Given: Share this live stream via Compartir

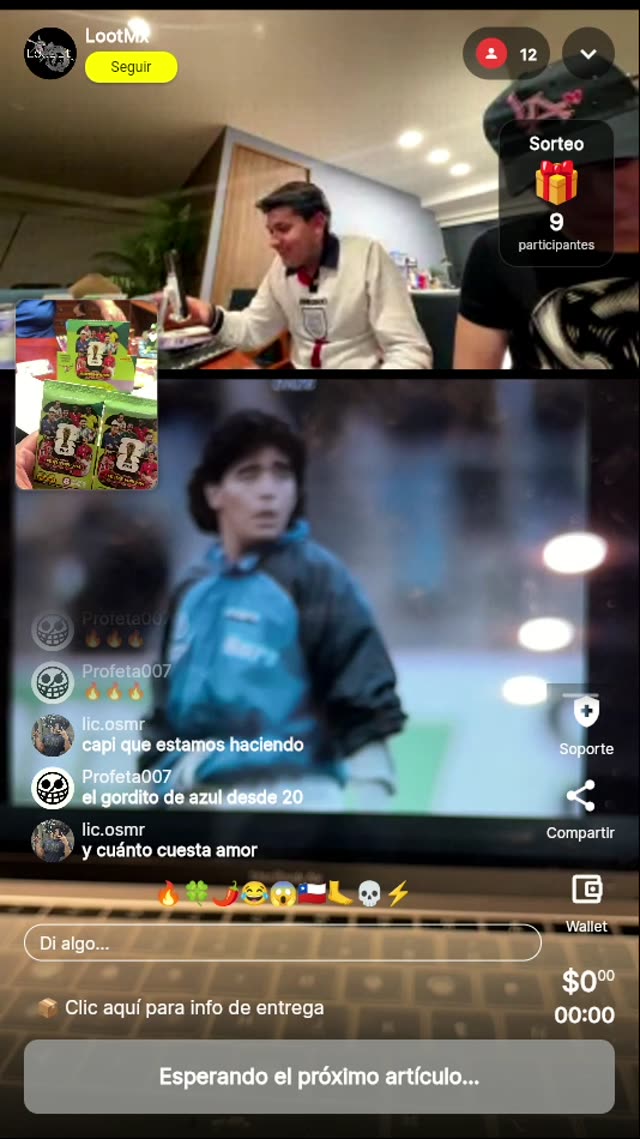Looking at the screenshot, I should (x=580, y=796).
